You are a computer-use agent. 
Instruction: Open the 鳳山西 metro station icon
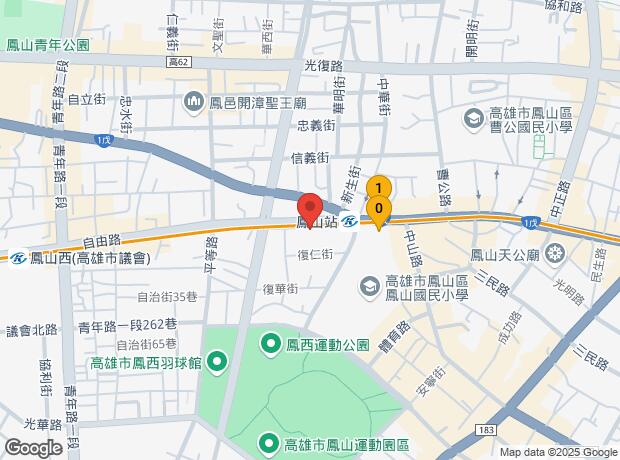(18, 257)
